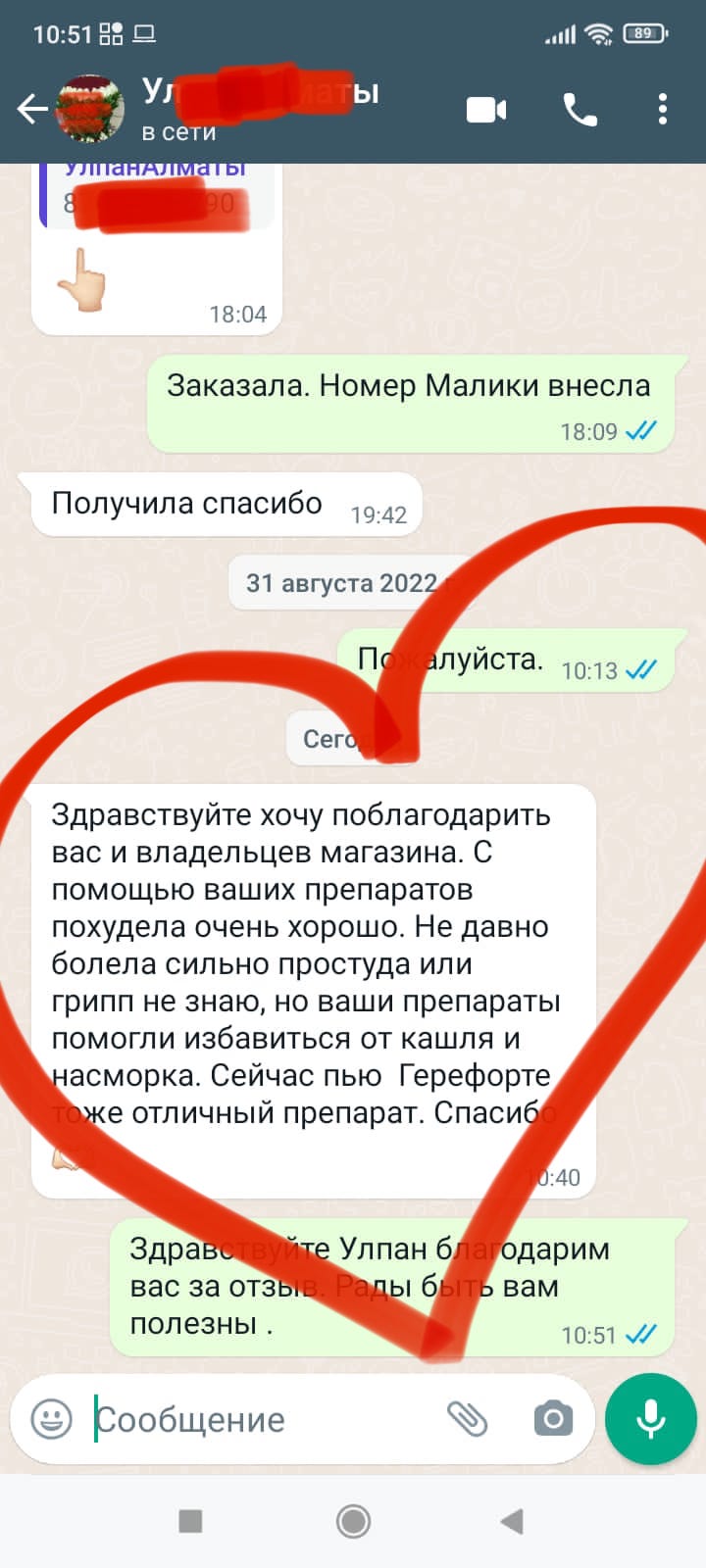Tap the green microphone voice message button
This screenshot has height=1568, width=706.
coord(650,1418)
